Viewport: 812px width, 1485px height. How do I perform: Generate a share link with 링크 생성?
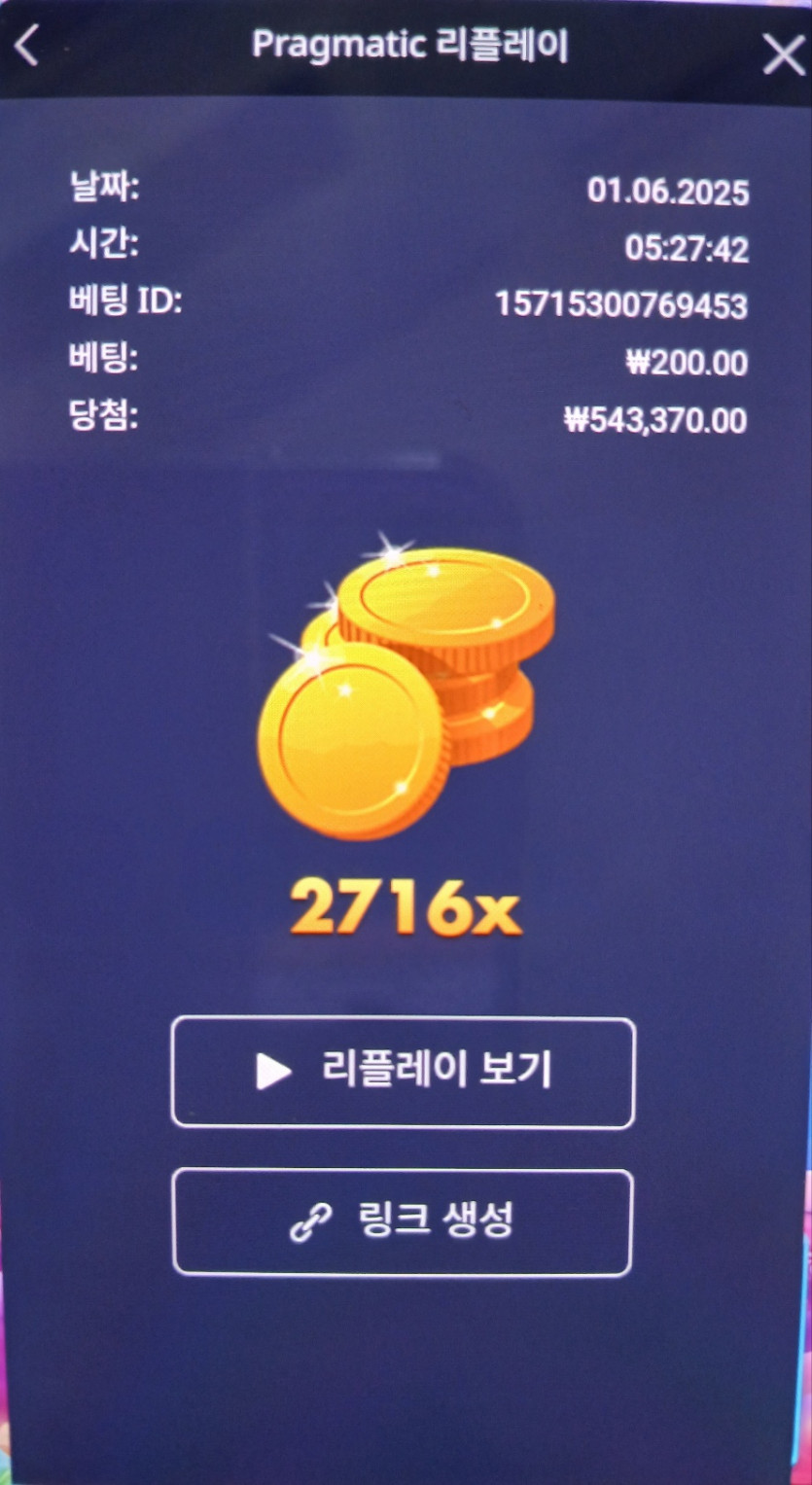tap(403, 1221)
